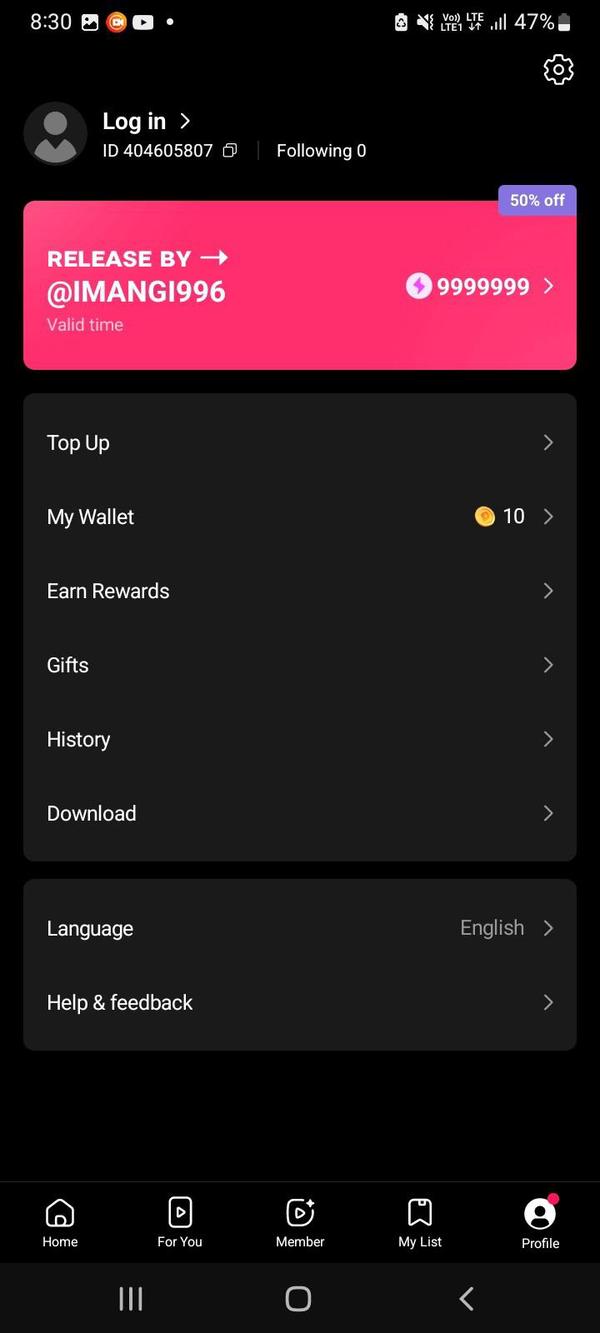
Task: Switch to the Home tab
Action: pos(60,1223)
